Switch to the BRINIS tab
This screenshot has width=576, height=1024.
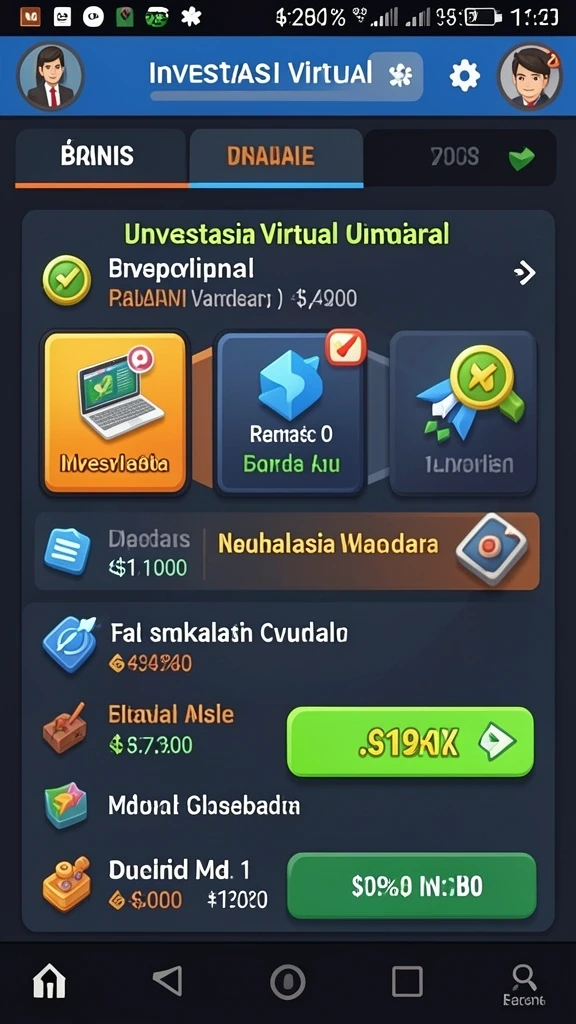coord(102,157)
